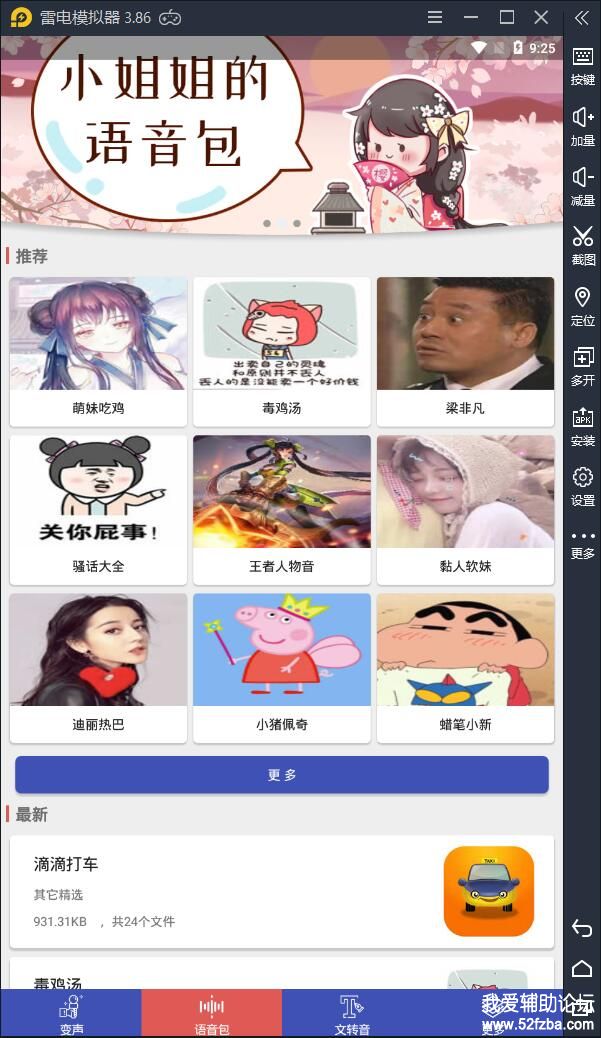
Task: Tap the 更多 button under recommendations
Action: pos(281,775)
